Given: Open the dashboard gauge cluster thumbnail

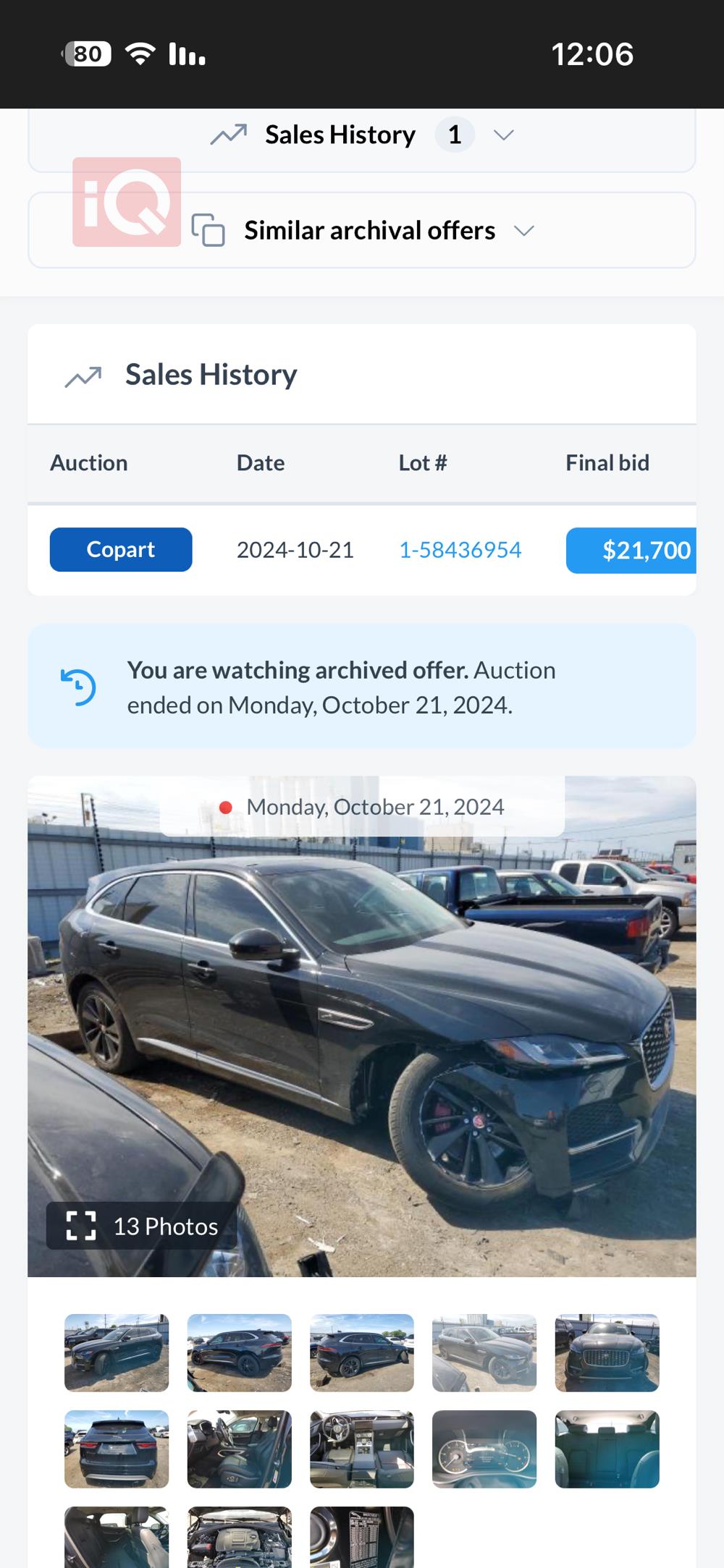Looking at the screenshot, I should (x=484, y=1449).
